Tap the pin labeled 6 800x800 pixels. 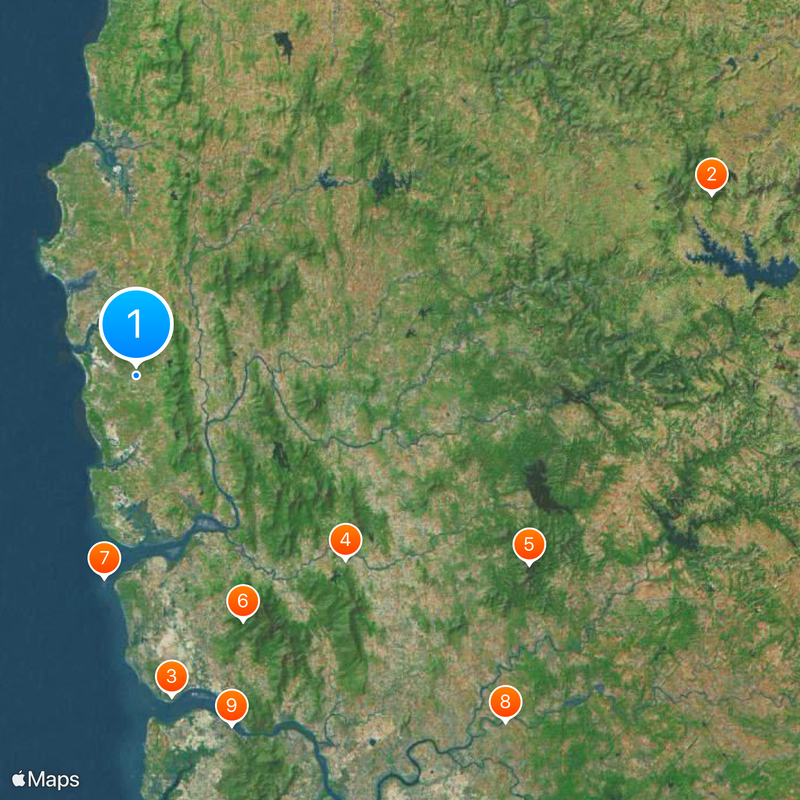point(243,602)
